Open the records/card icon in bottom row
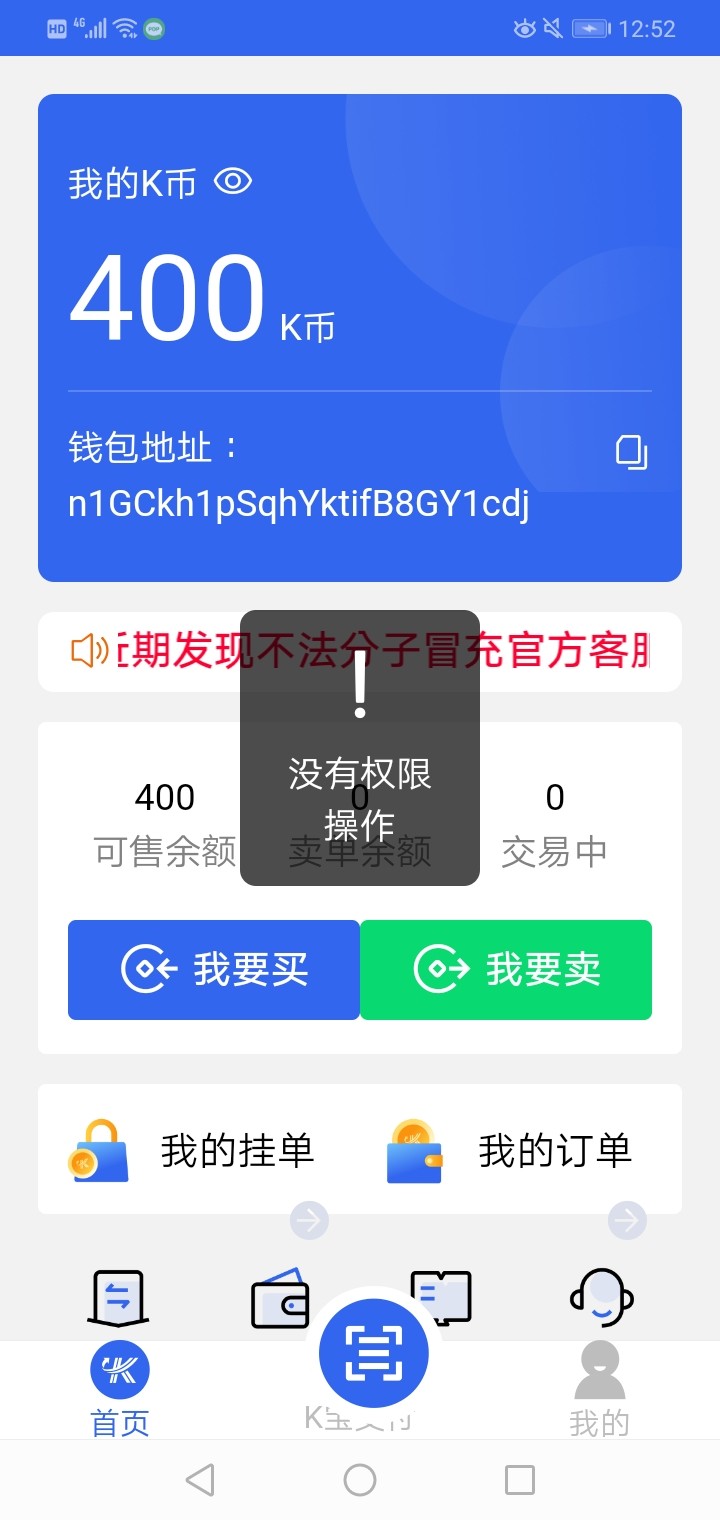Image resolution: width=720 pixels, height=1520 pixels. [x=440, y=1297]
